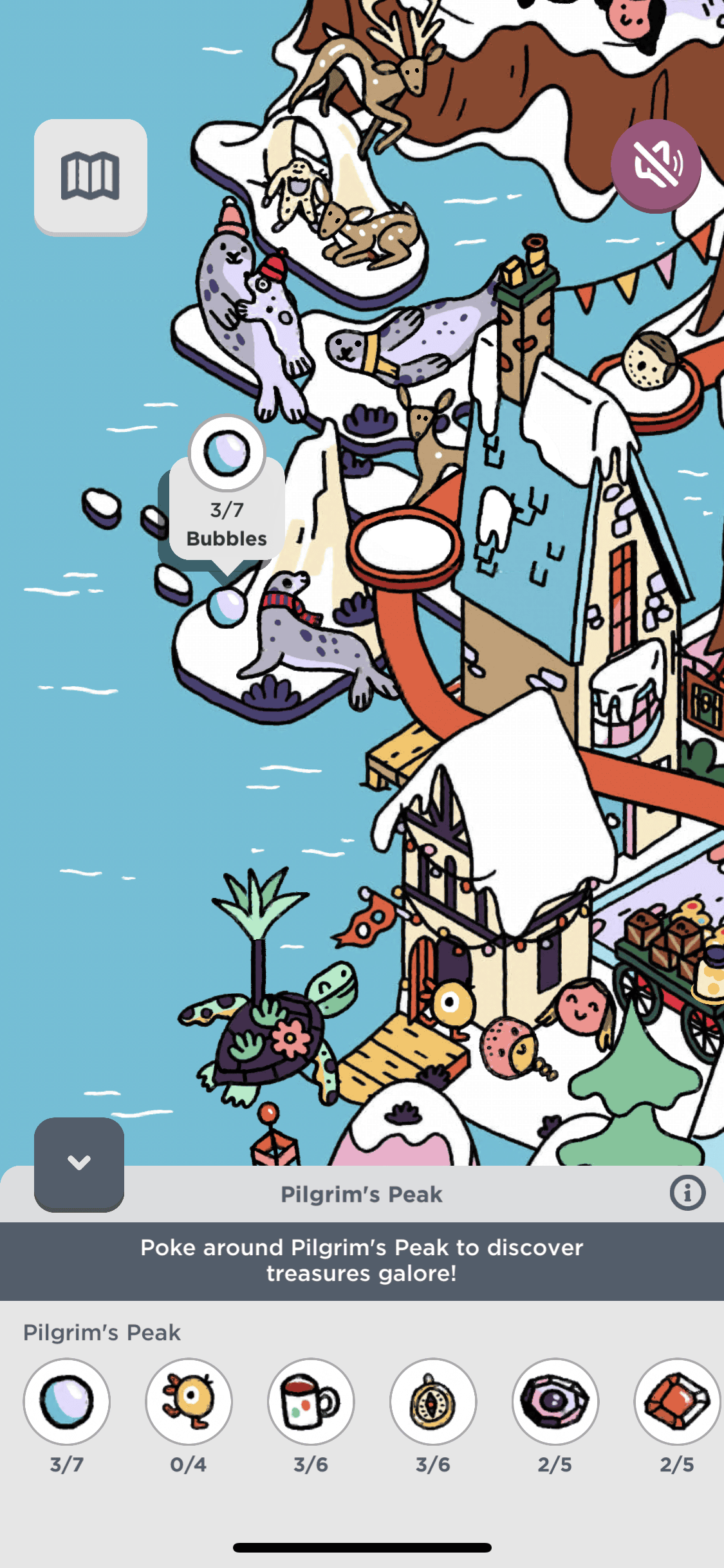Collapse the Pilgrim's Peak panel
This screenshot has width=724, height=1568.
coord(79,1163)
